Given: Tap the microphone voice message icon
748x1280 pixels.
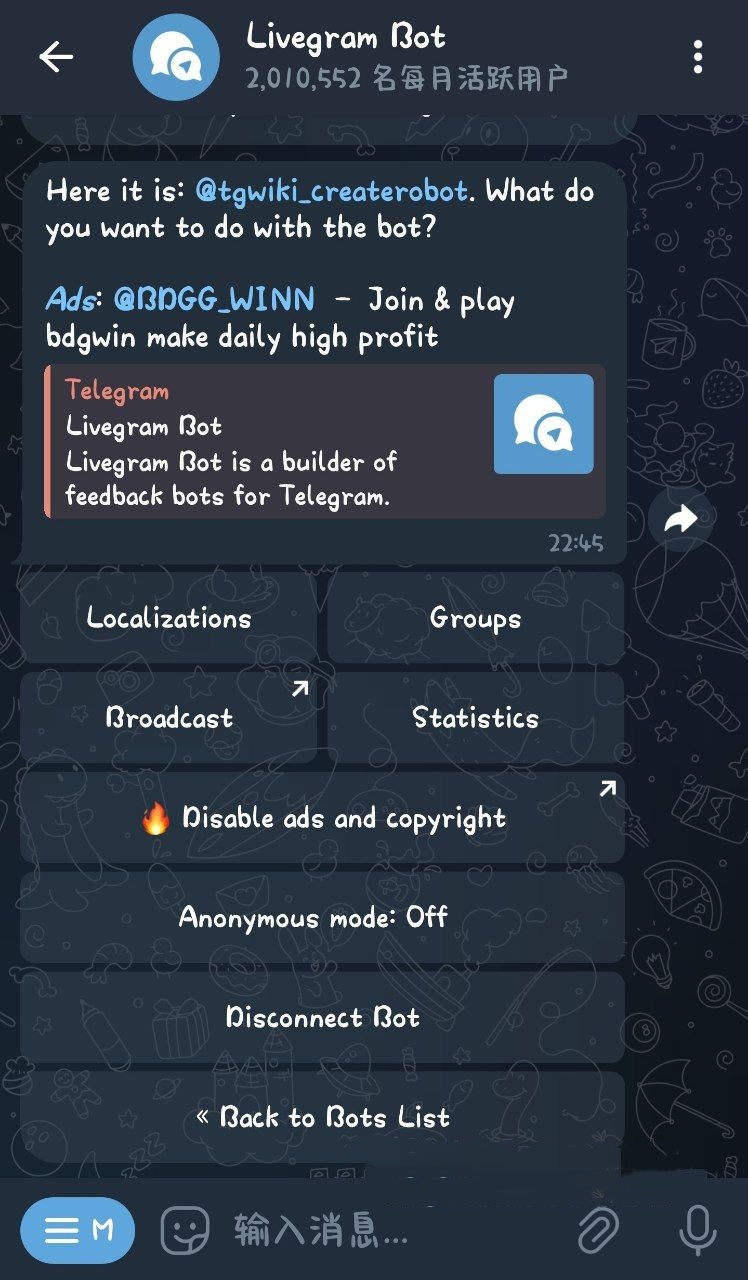Looking at the screenshot, I should pos(697,1230).
